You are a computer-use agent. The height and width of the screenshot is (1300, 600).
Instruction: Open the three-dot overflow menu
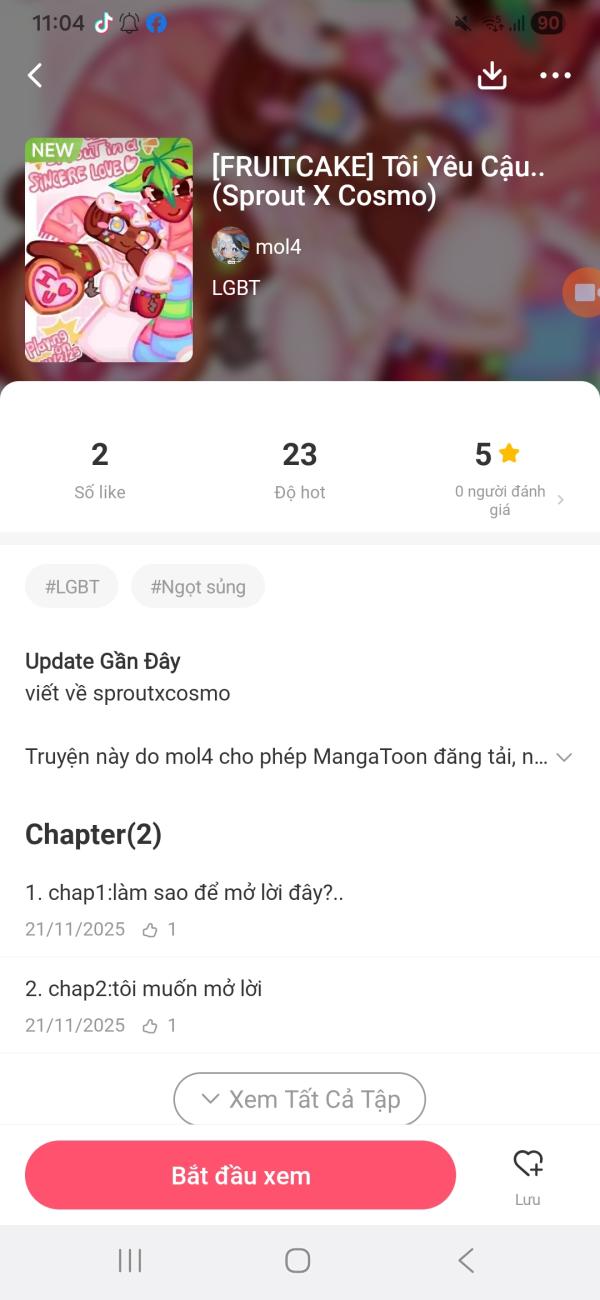(x=555, y=75)
